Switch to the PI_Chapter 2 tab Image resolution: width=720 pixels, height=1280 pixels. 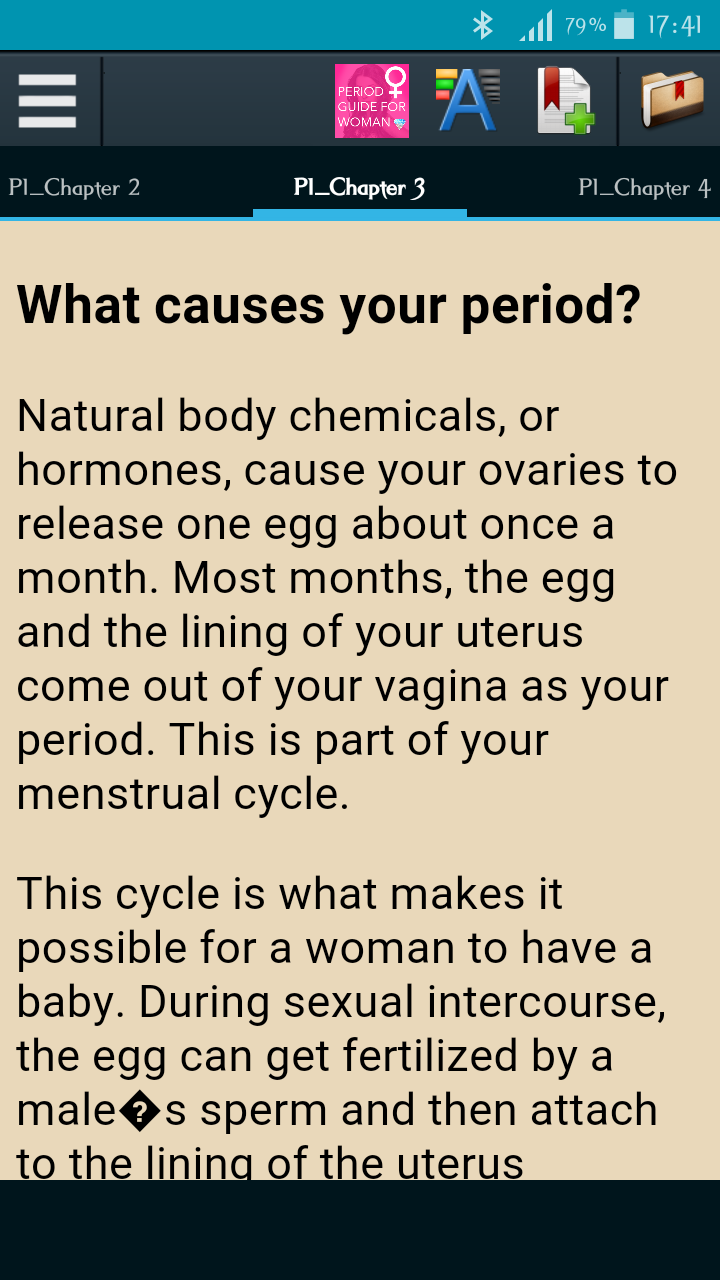pos(74,188)
